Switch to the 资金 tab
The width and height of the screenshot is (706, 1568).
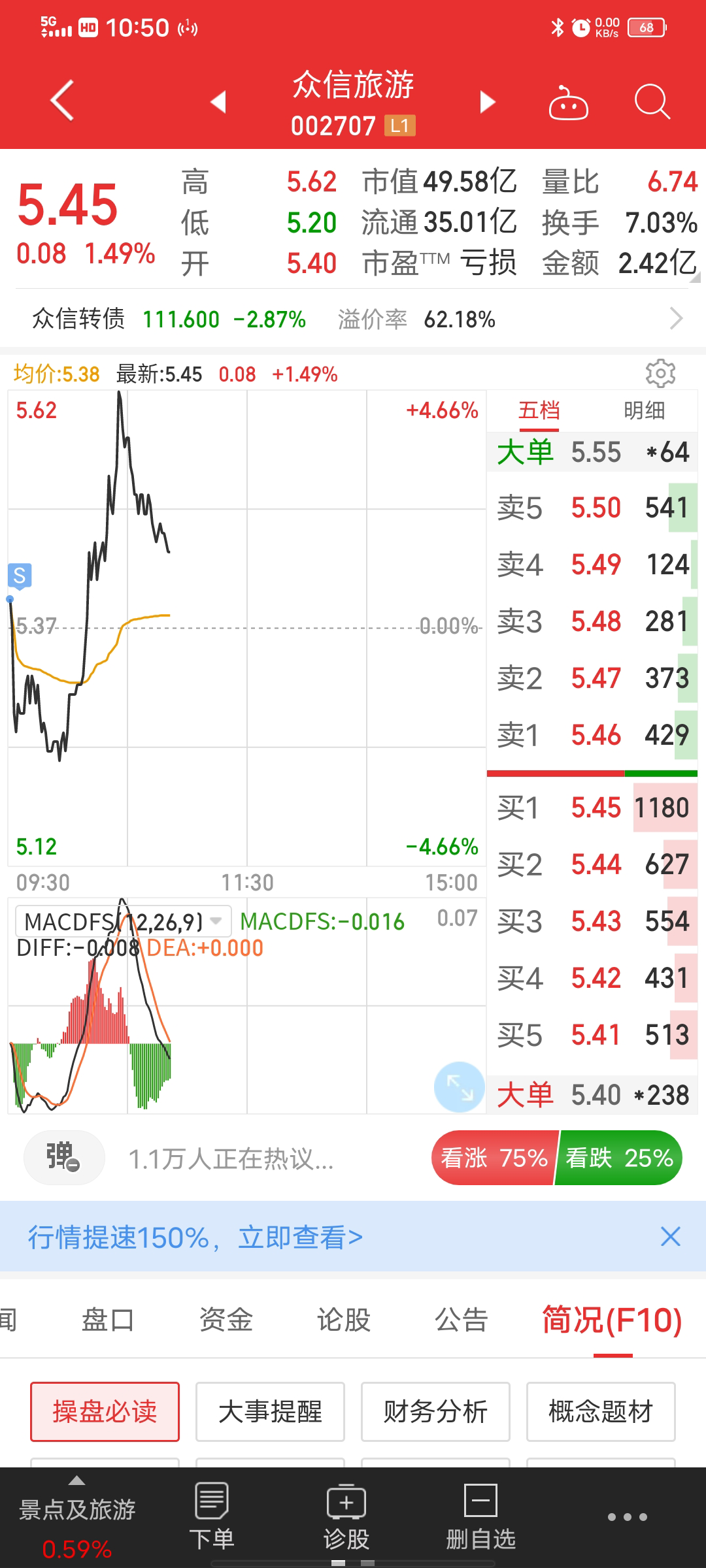point(226,1320)
